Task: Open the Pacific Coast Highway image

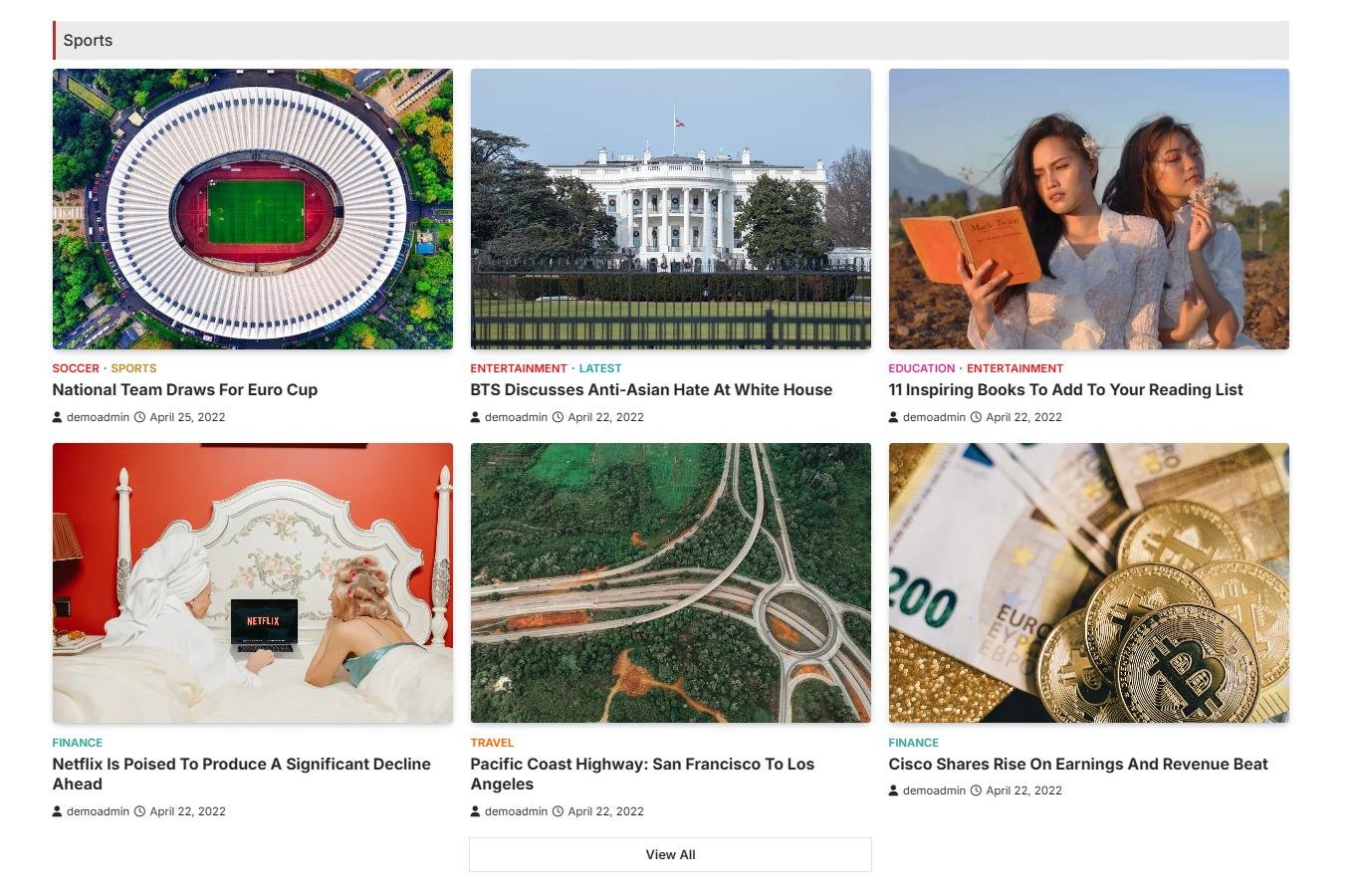Action: tap(670, 582)
